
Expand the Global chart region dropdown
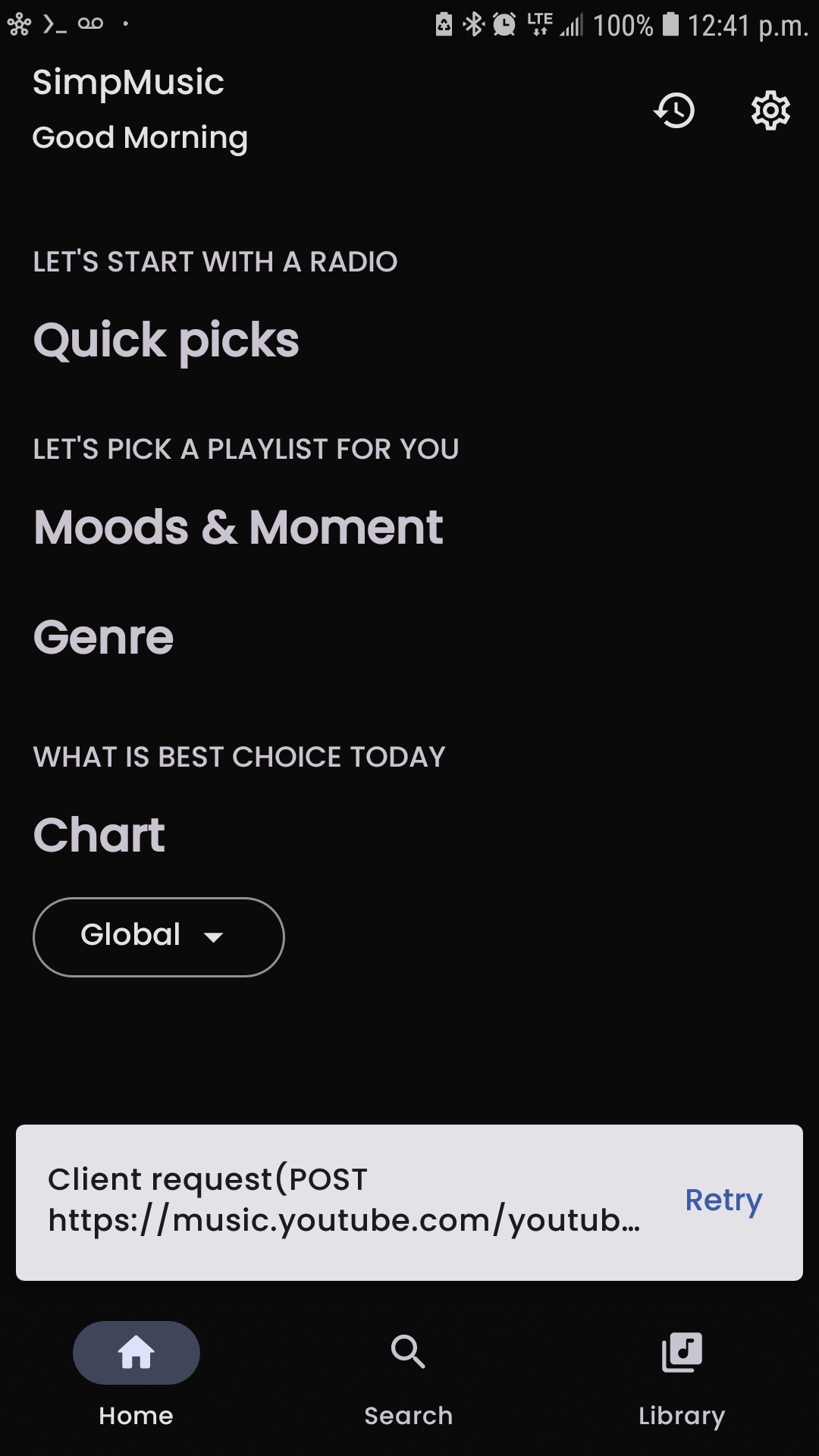158,937
